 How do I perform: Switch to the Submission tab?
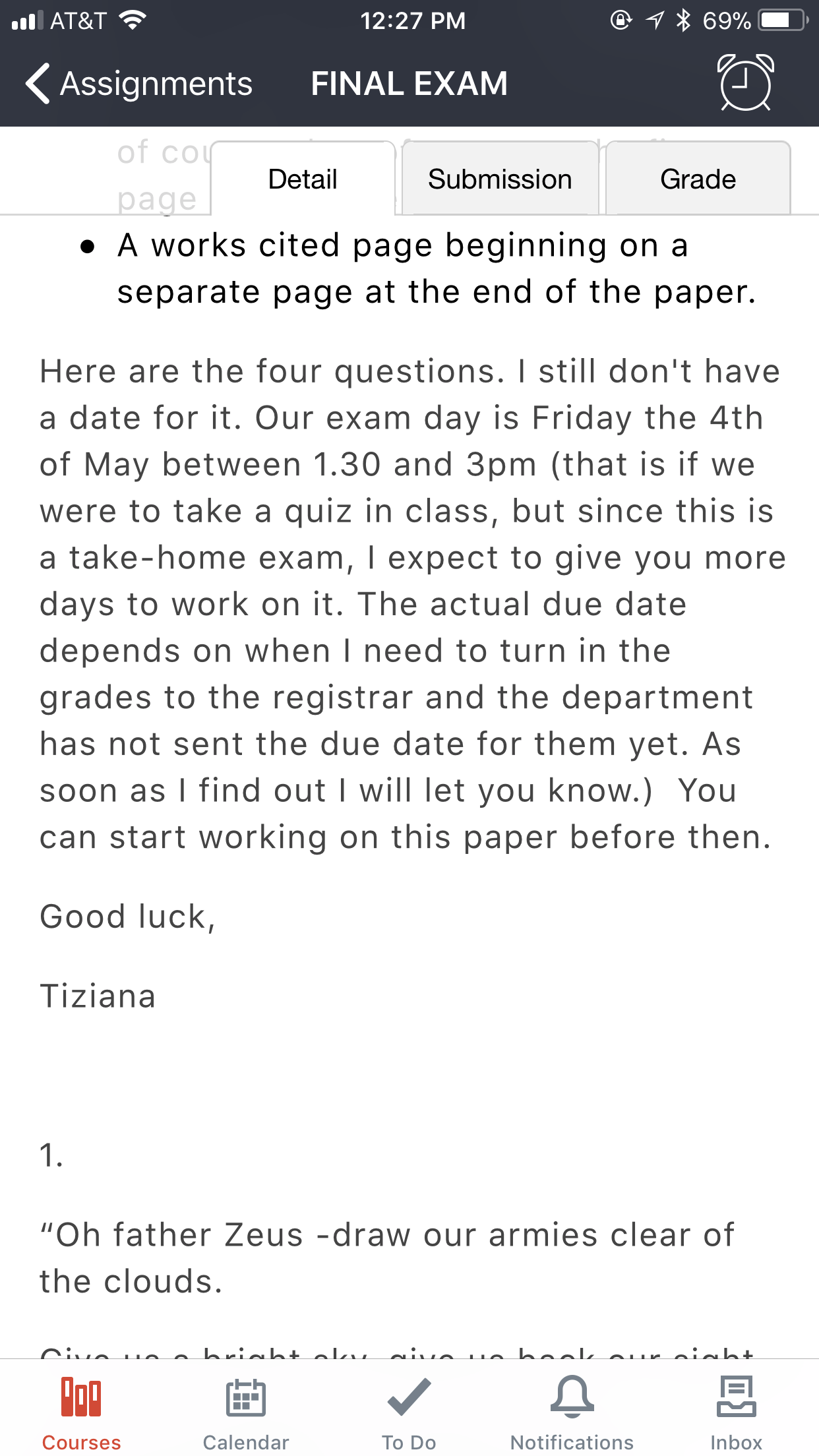pyautogui.click(x=500, y=179)
